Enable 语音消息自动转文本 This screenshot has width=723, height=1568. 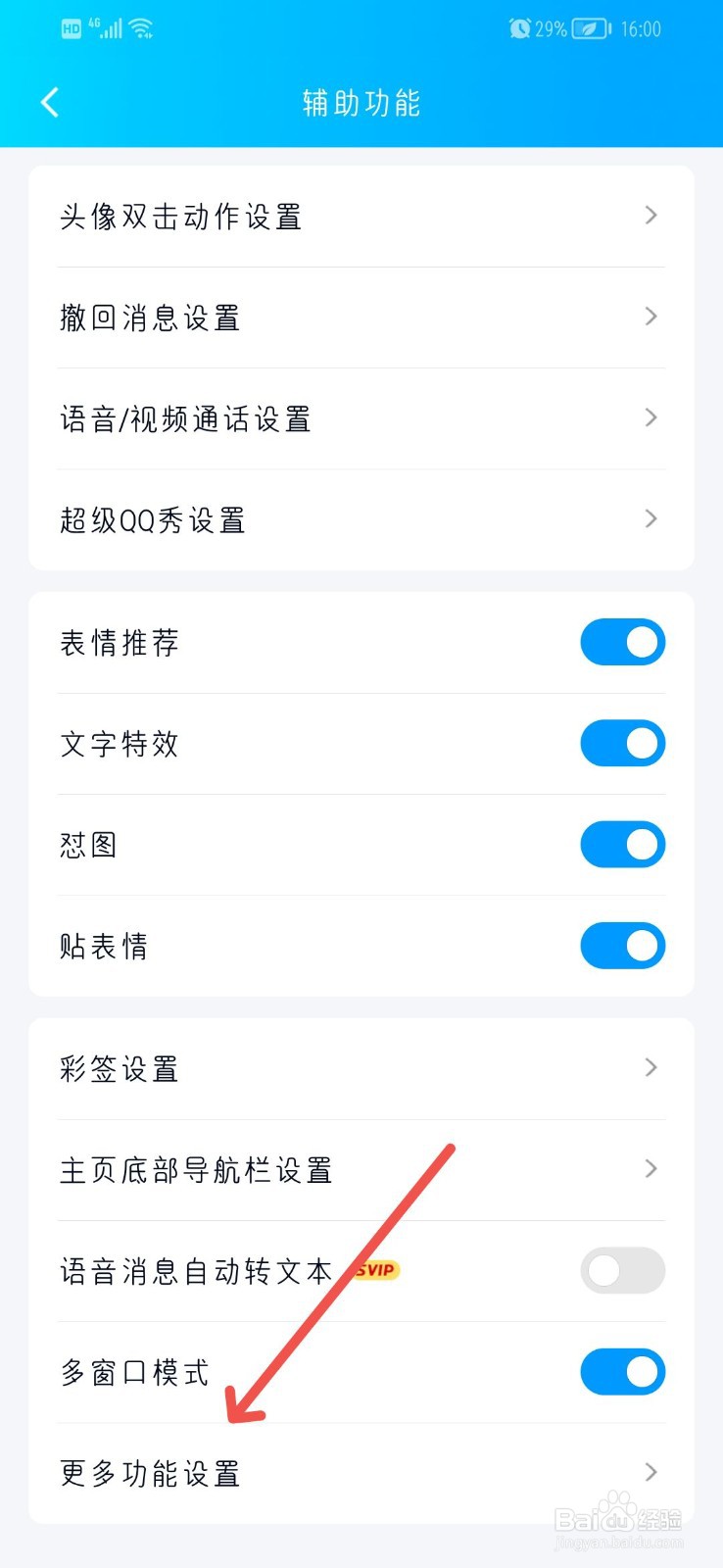click(622, 1271)
